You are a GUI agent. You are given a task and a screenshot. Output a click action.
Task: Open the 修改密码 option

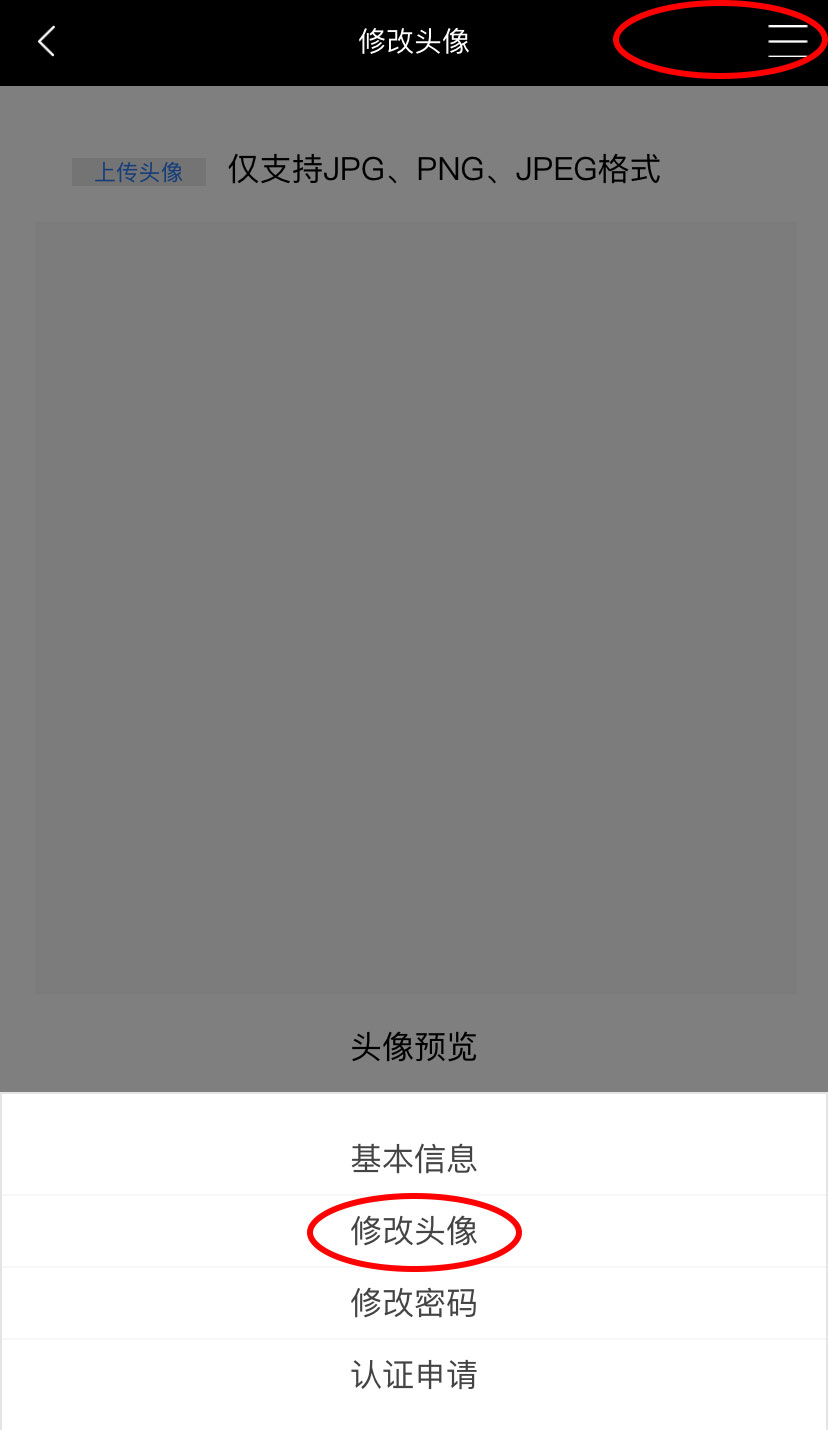(414, 1303)
